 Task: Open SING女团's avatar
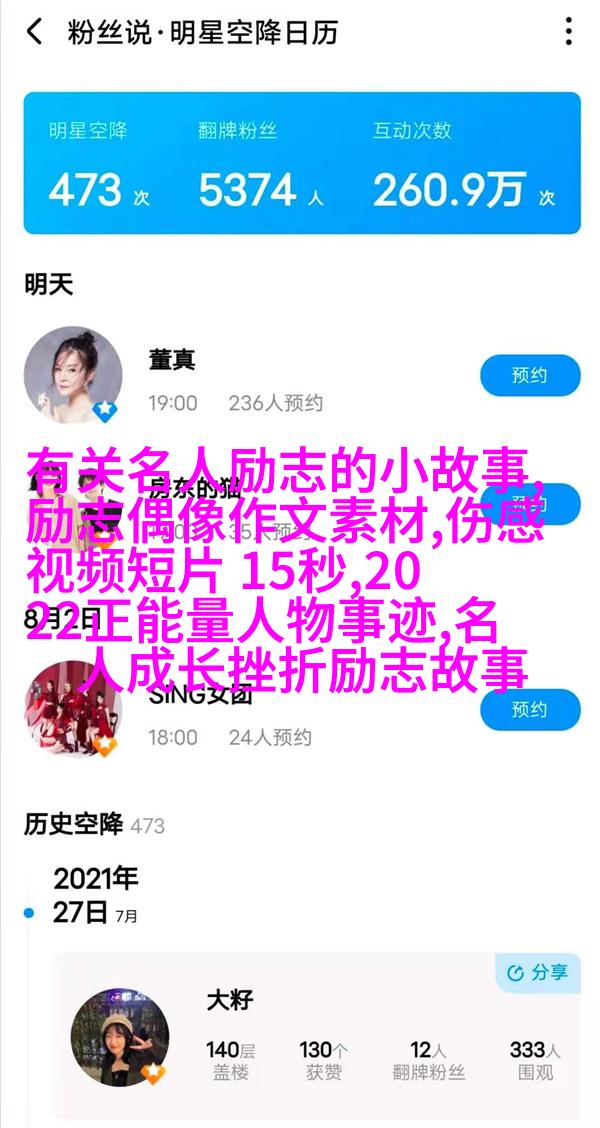(73, 709)
